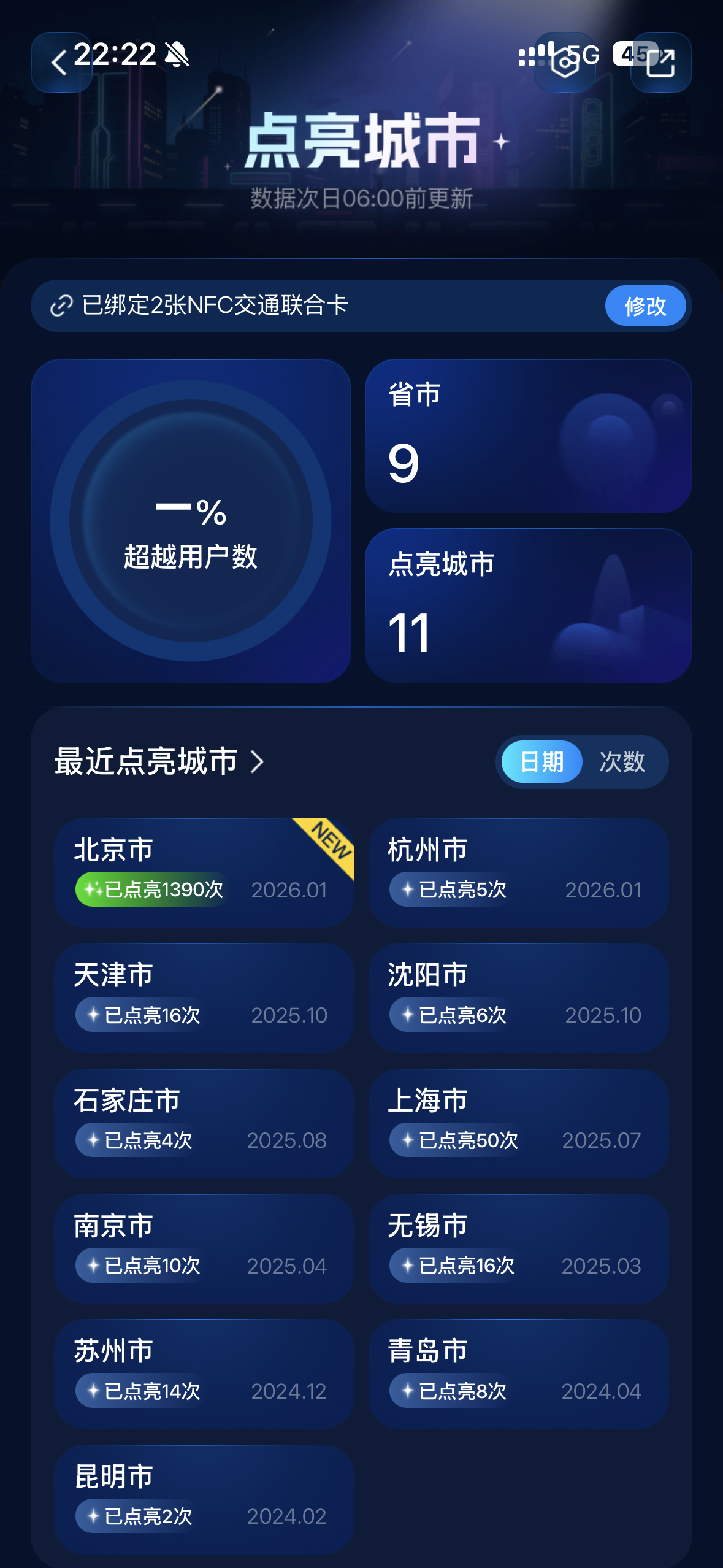Viewport: 723px width, 1568px height.
Task: Open the 北京市 city card
Action: [204, 872]
